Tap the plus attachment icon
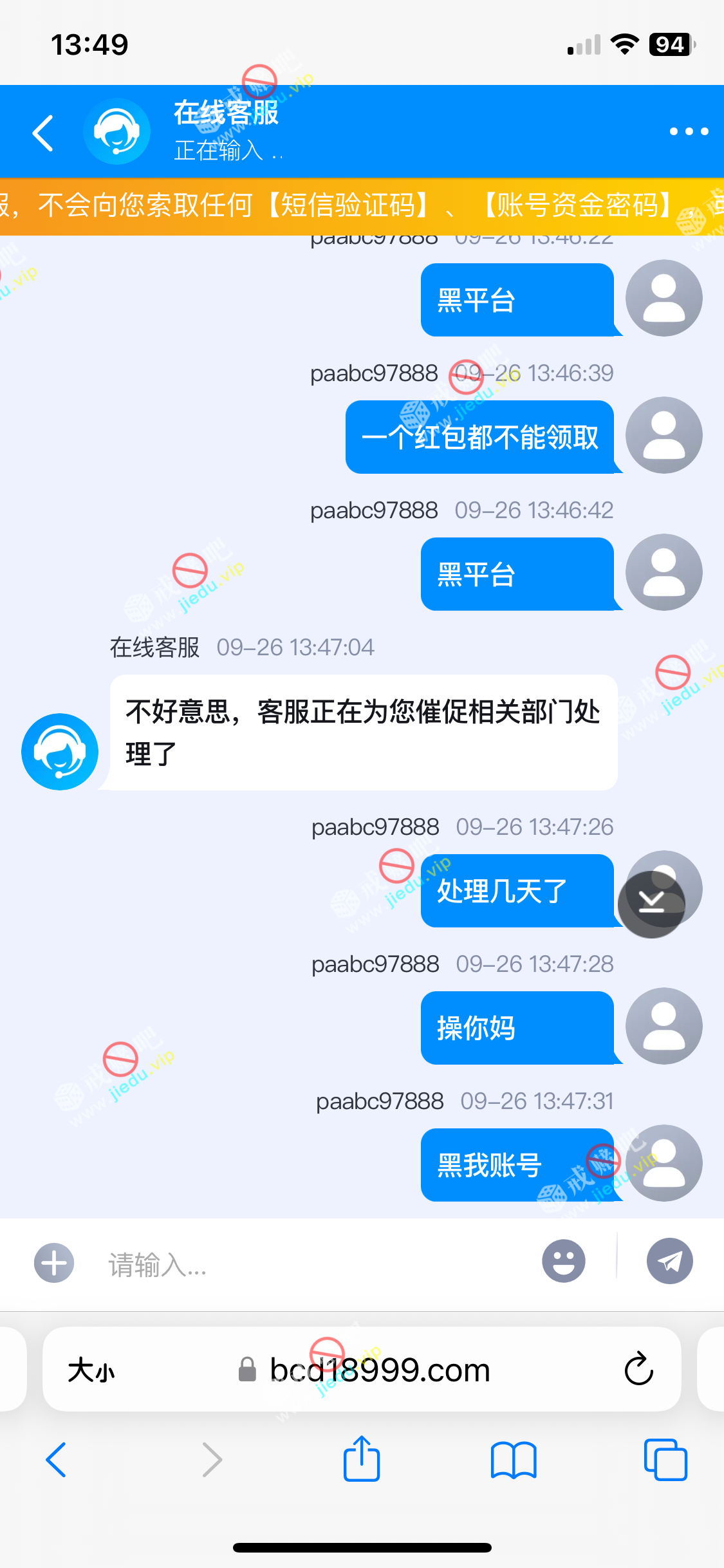The image size is (724, 1568). 54,1263
